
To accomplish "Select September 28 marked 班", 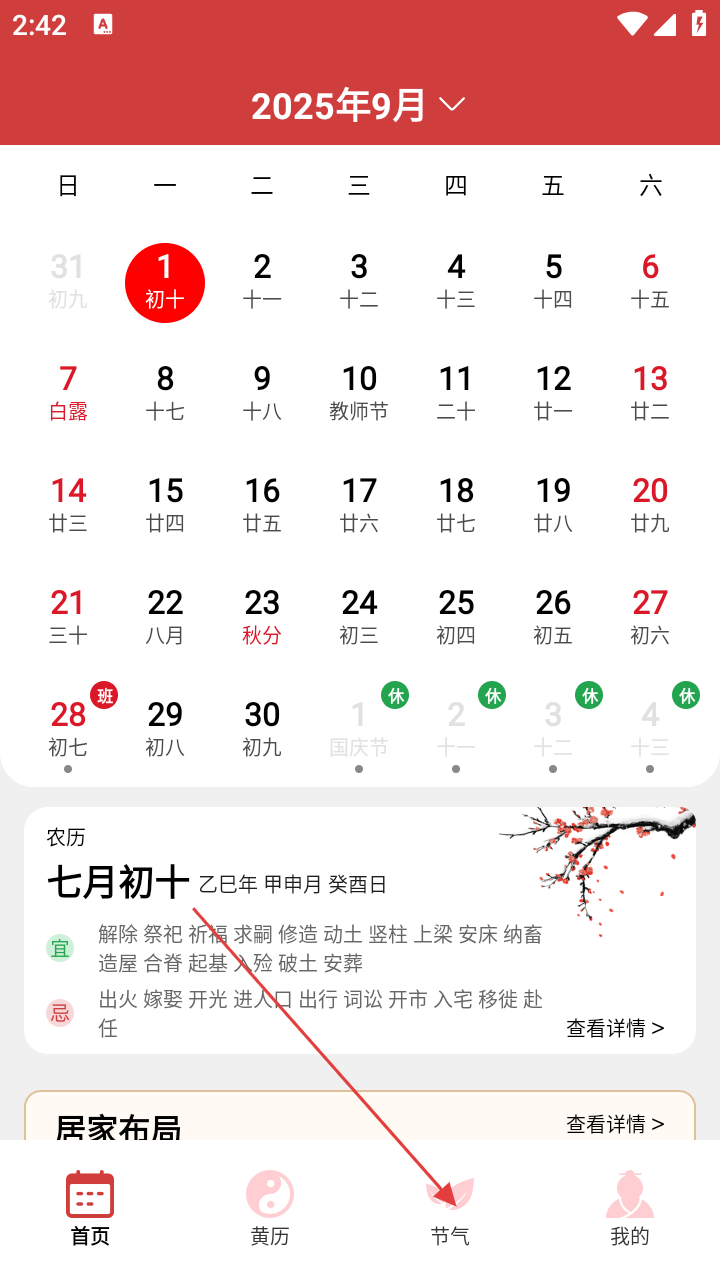I will tap(68, 728).
